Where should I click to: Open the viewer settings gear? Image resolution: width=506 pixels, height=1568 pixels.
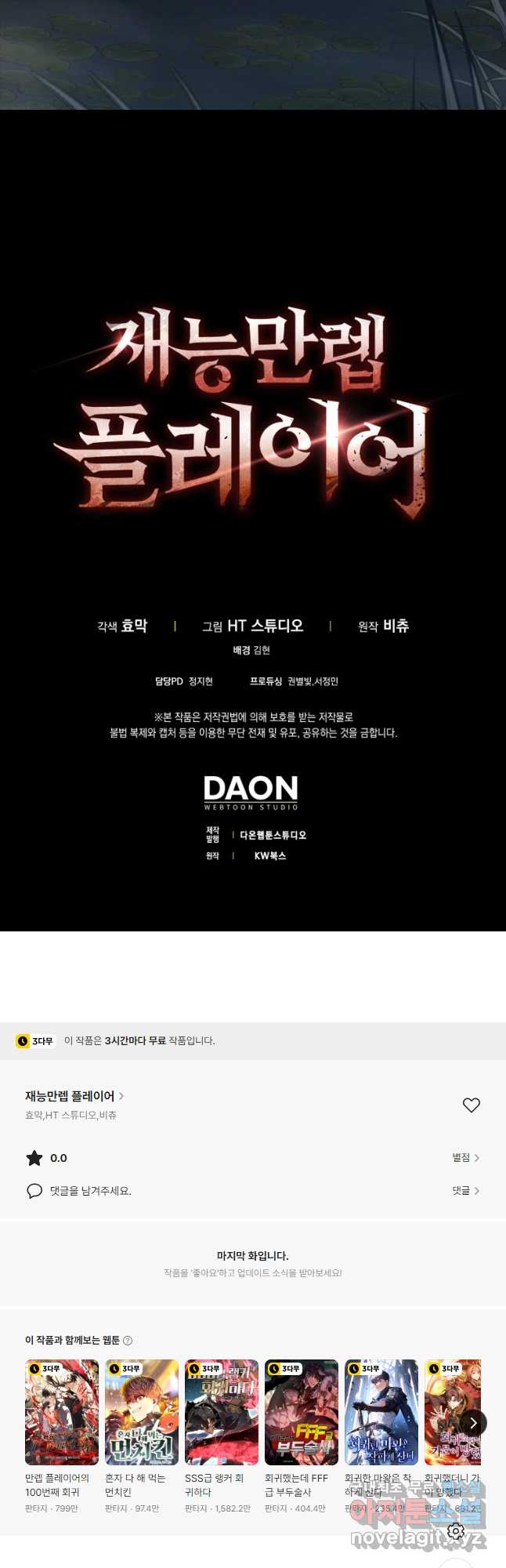point(456,1531)
